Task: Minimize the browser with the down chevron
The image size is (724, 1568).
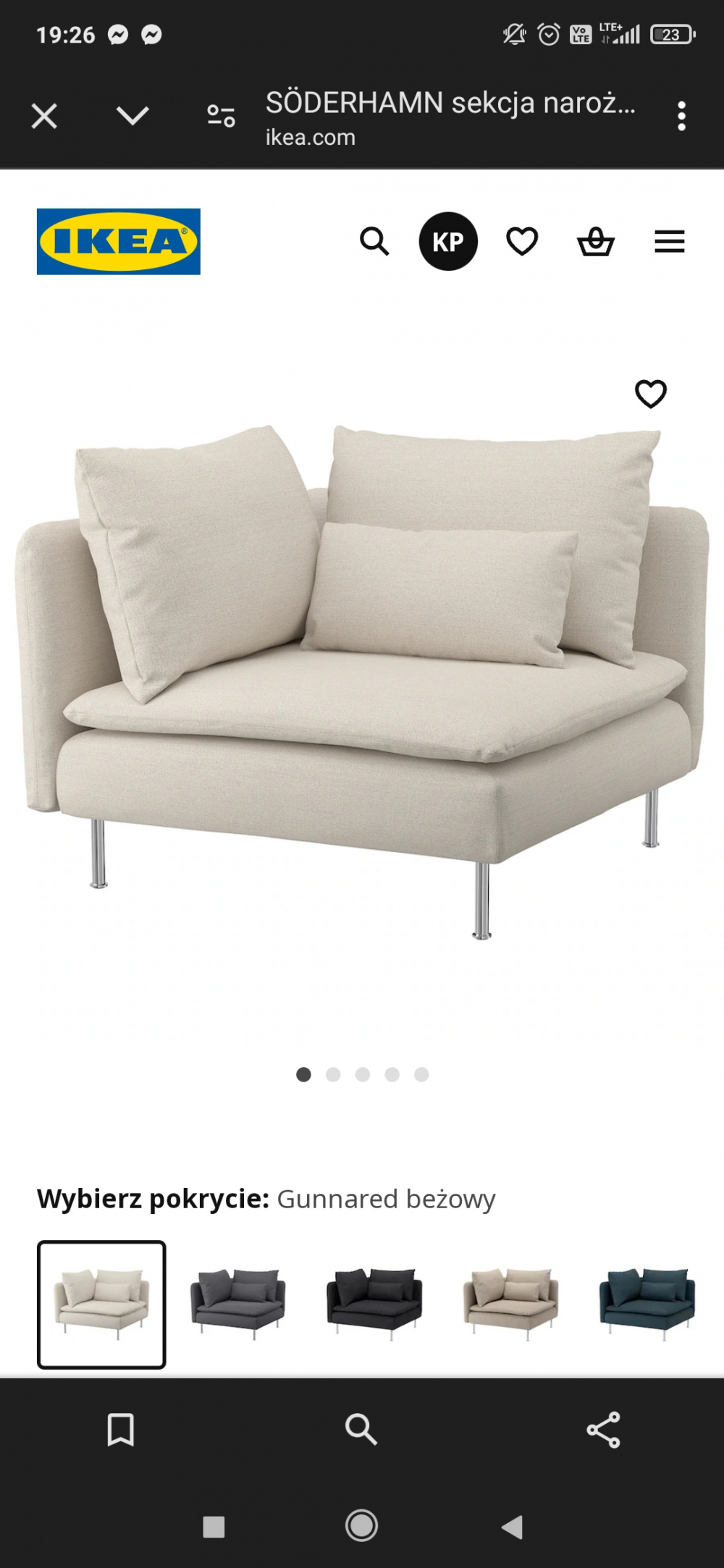Action: 132,116
